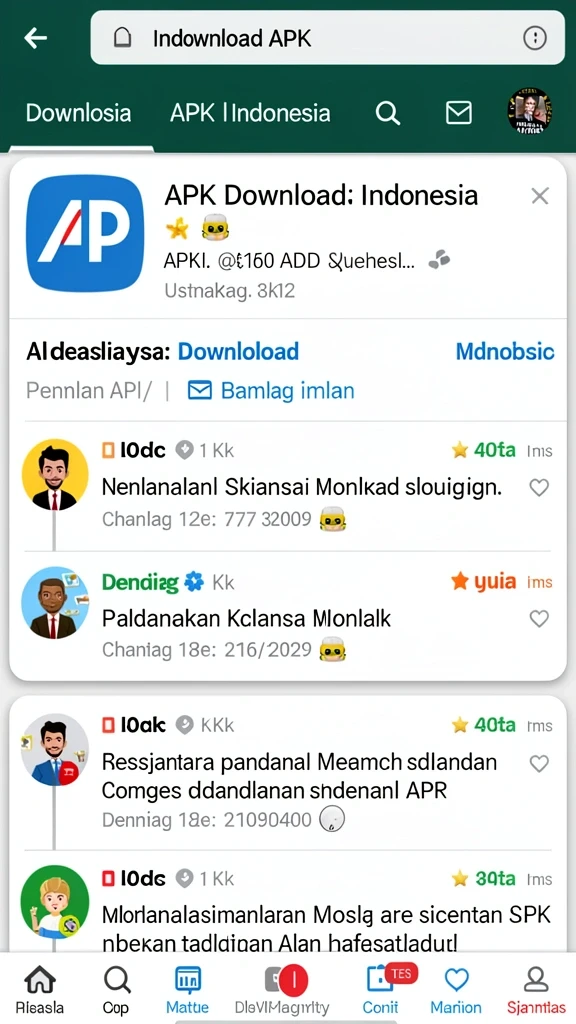The image size is (576, 1024).
Task: Open the search magnifier in the header
Action: pos(387,114)
